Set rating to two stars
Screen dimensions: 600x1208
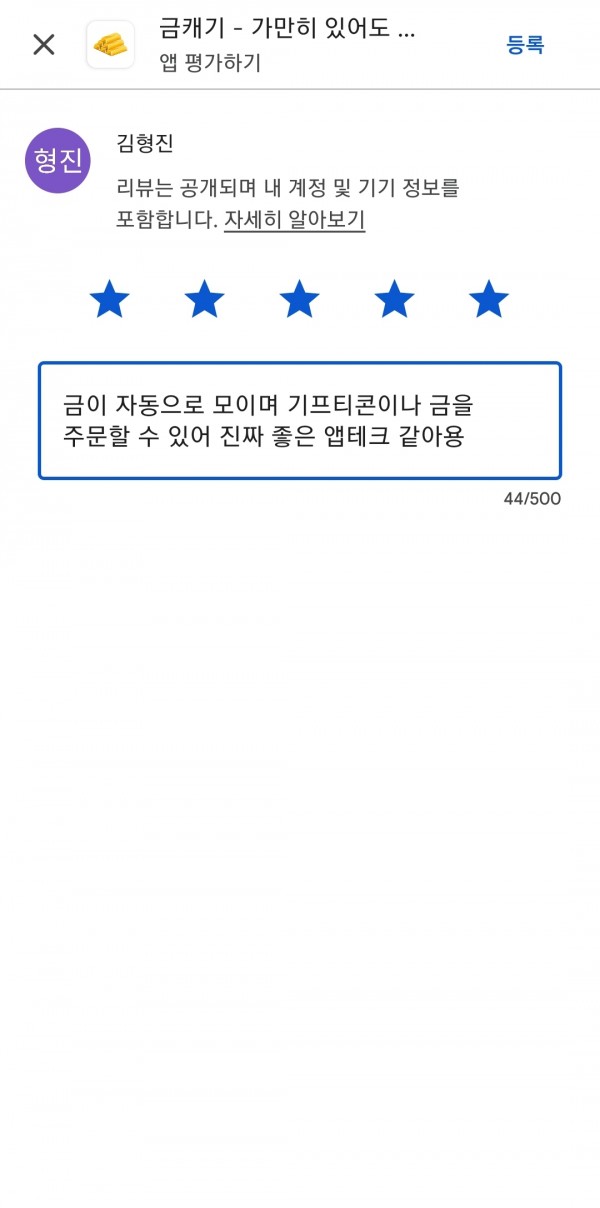[x=204, y=299]
